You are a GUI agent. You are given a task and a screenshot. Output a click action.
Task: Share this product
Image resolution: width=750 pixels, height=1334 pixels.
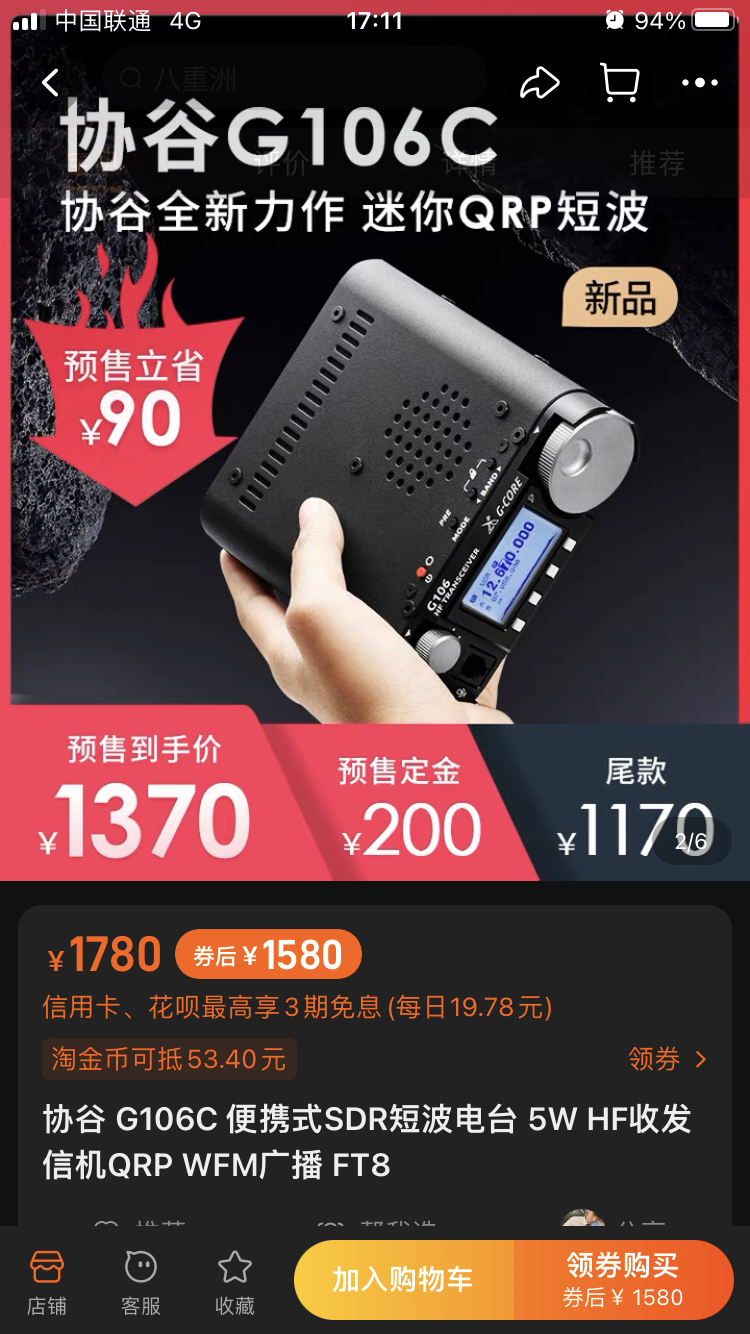[539, 83]
